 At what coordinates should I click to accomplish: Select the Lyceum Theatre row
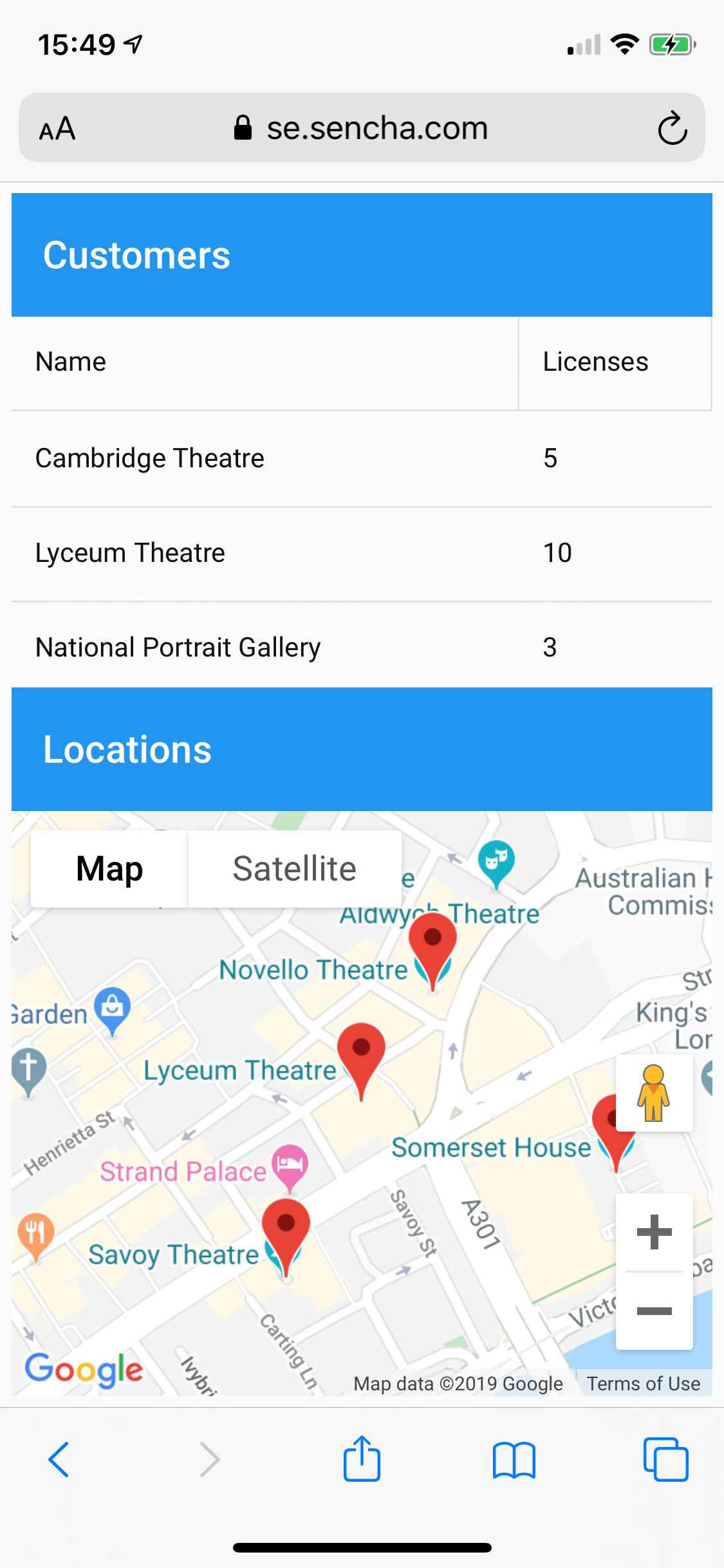[x=362, y=554]
